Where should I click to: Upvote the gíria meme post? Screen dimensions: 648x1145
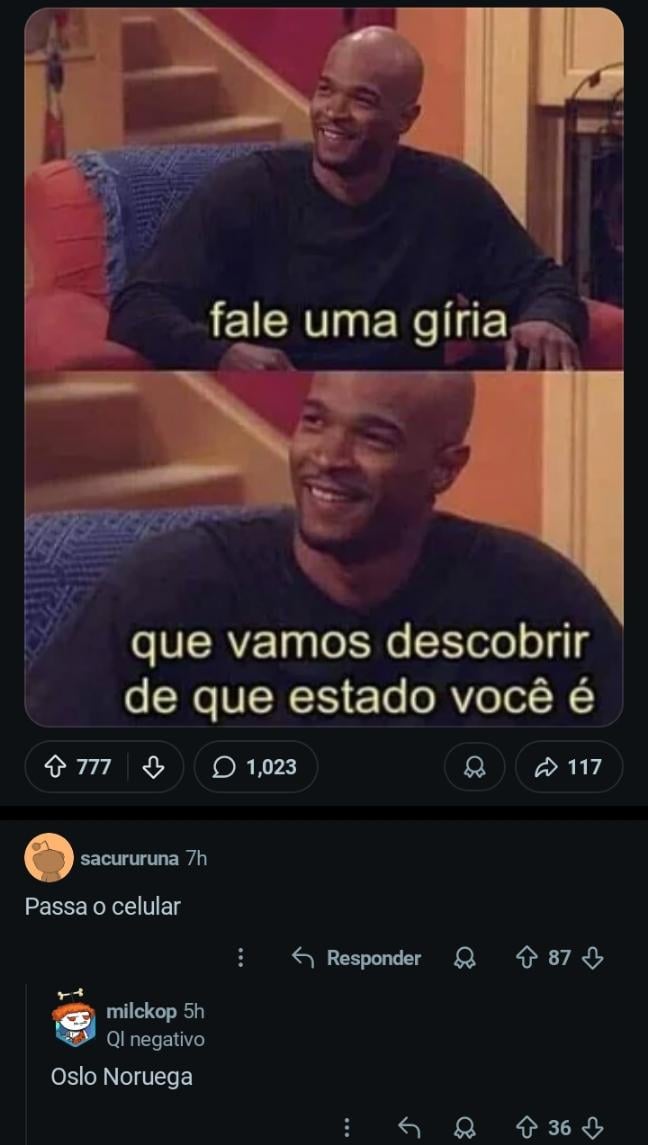pyautogui.click(x=55, y=767)
